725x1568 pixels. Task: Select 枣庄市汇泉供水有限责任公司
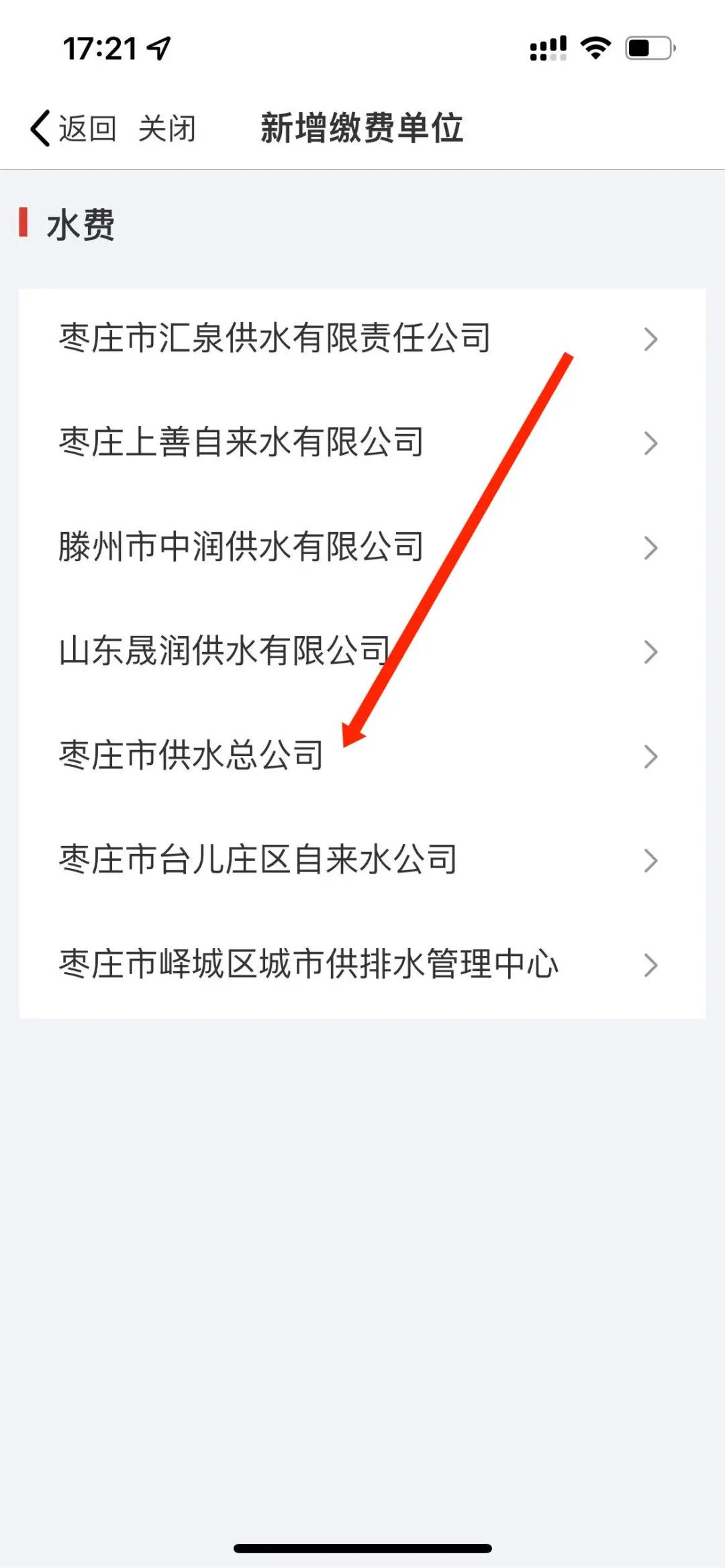pyautogui.click(x=362, y=339)
